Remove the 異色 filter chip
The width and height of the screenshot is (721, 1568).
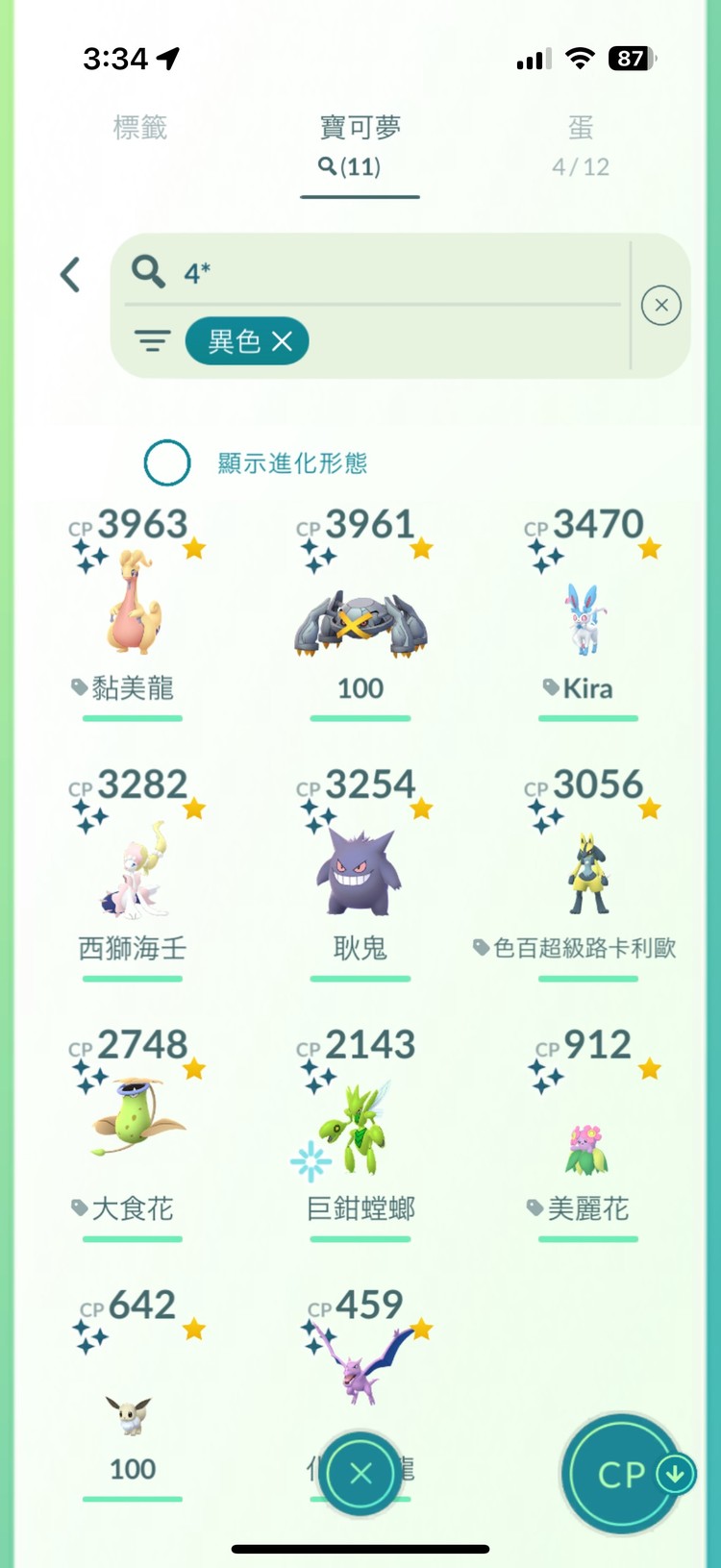tap(281, 341)
